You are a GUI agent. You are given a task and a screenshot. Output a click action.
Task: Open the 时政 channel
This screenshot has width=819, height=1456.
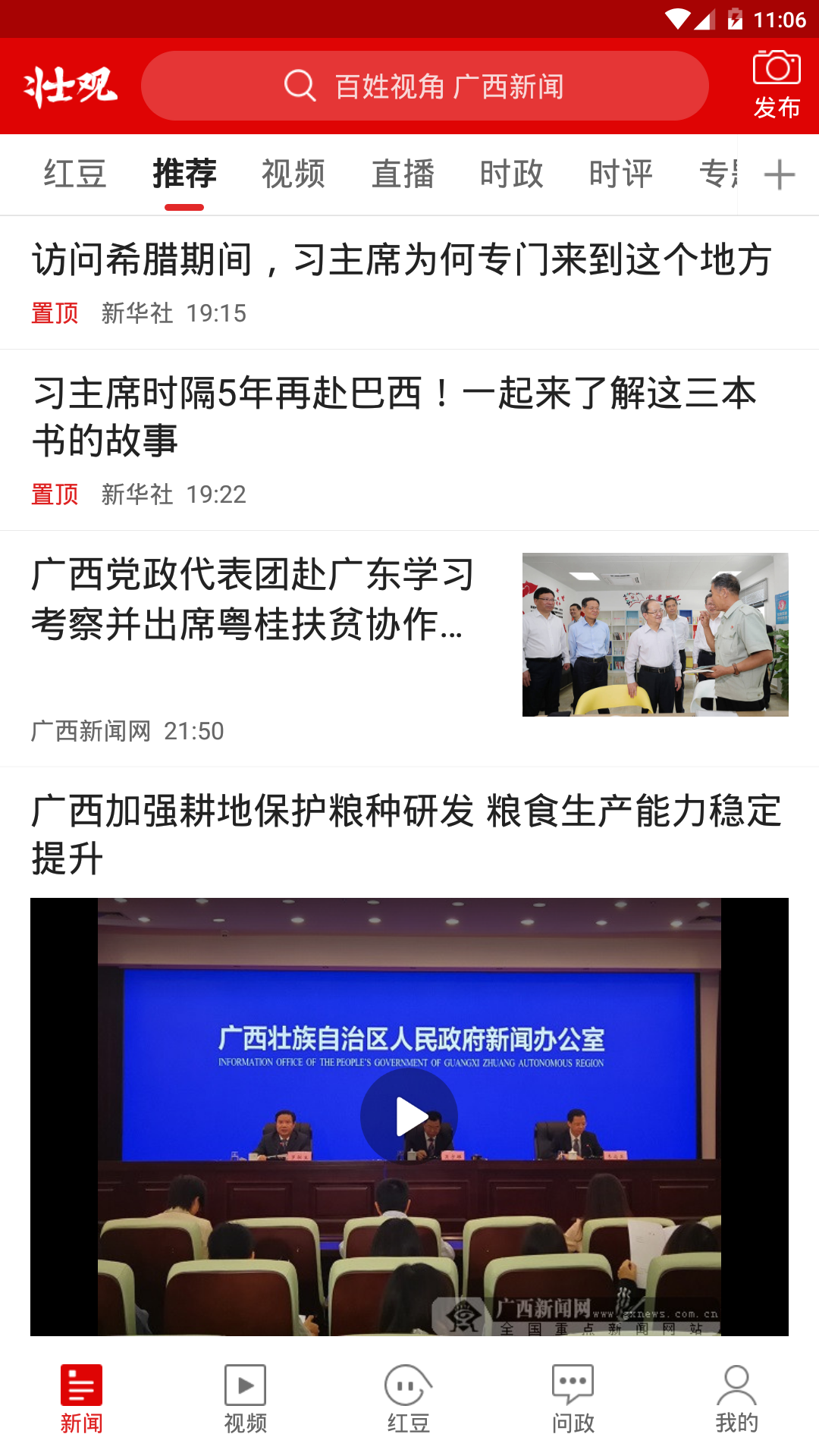click(511, 174)
